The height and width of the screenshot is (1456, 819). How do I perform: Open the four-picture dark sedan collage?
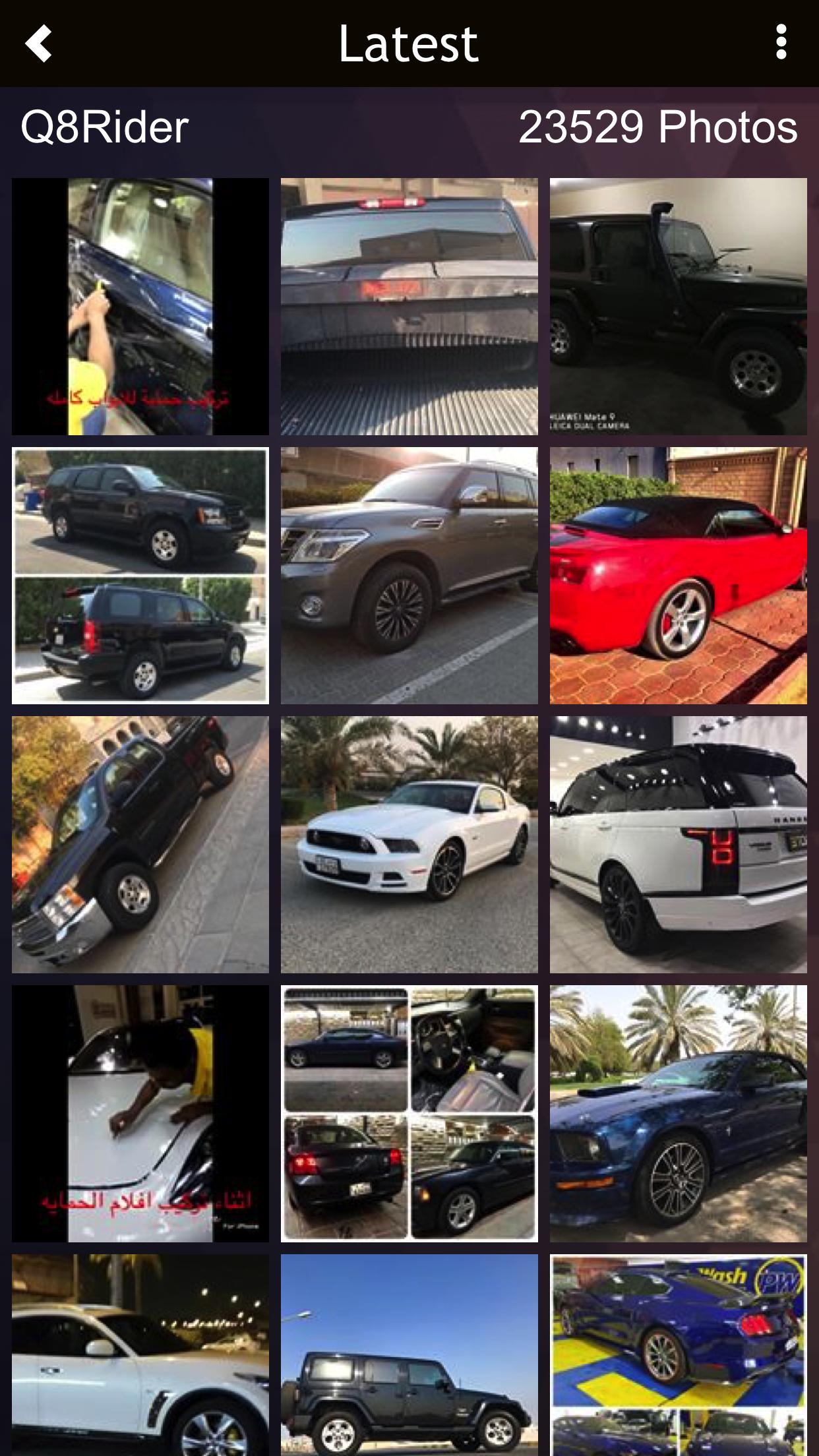[409, 1114]
